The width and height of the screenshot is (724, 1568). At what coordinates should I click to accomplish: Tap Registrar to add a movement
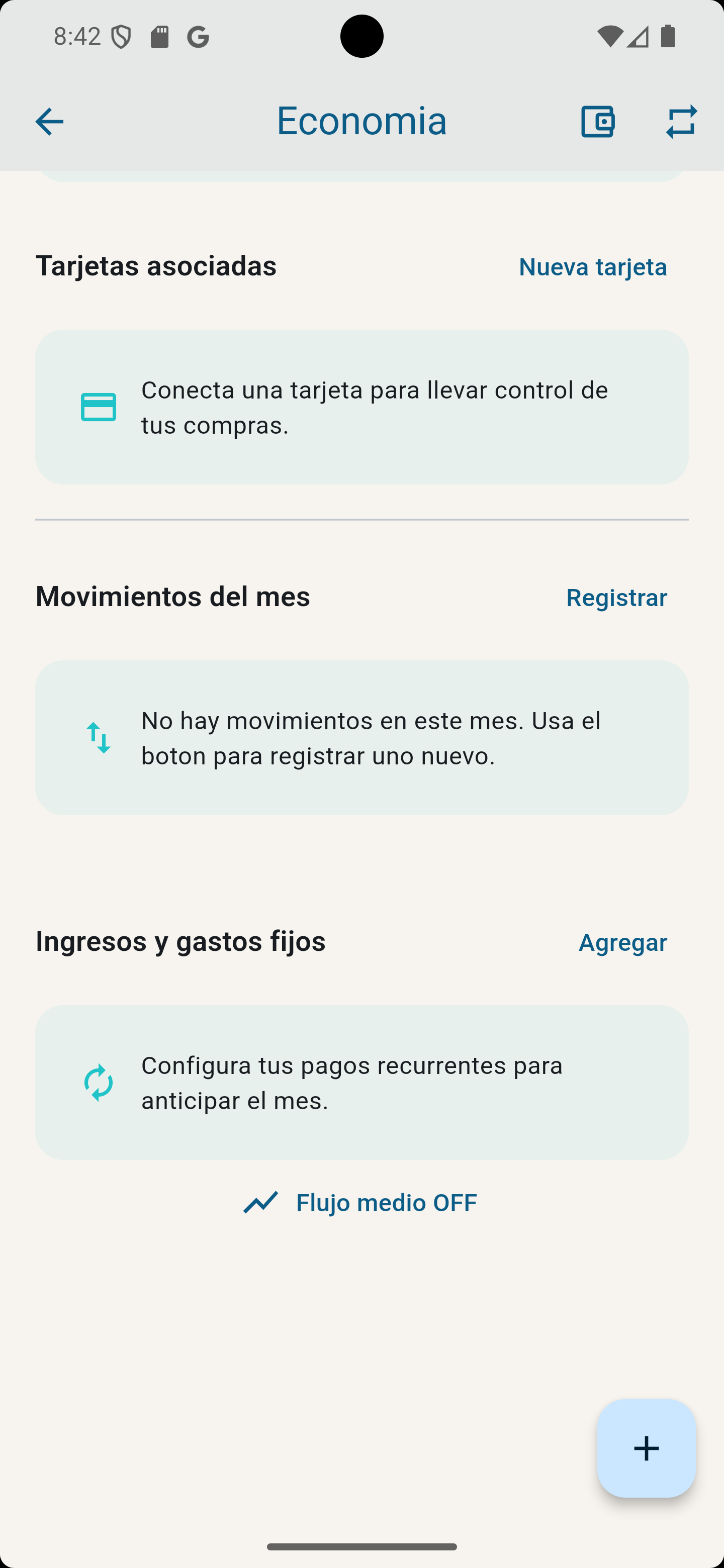click(617, 598)
